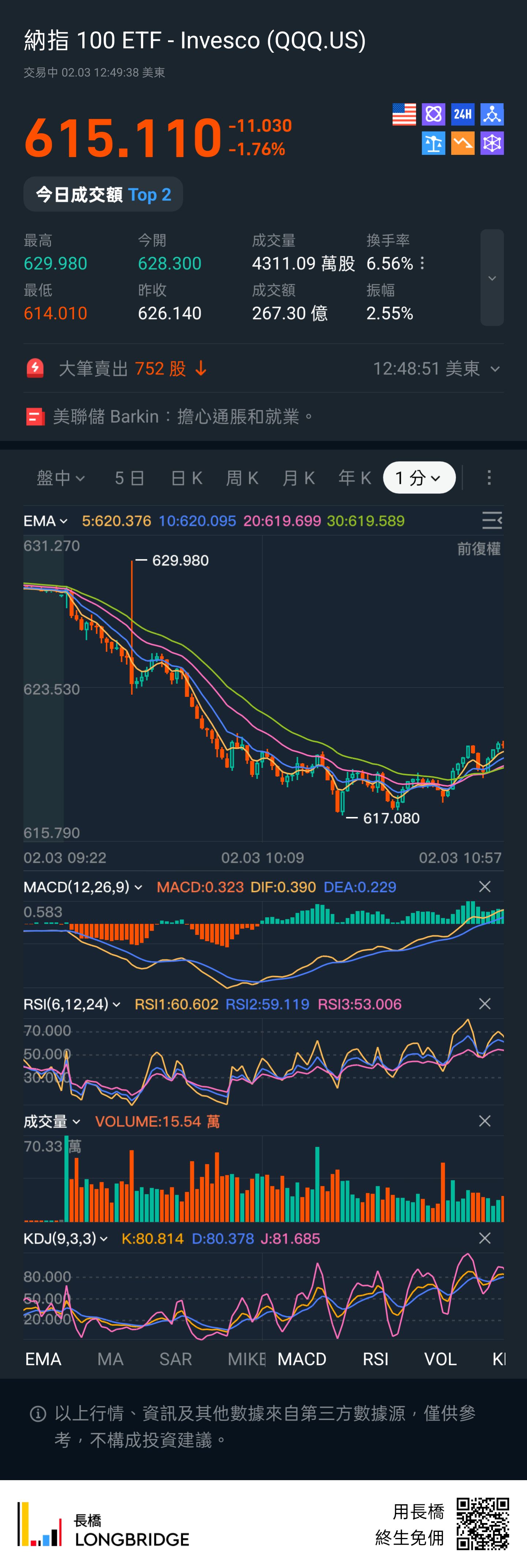527x1568 pixels.
Task: Close the KDJ(9,3,3) indicator panel
Action: coord(485,1238)
